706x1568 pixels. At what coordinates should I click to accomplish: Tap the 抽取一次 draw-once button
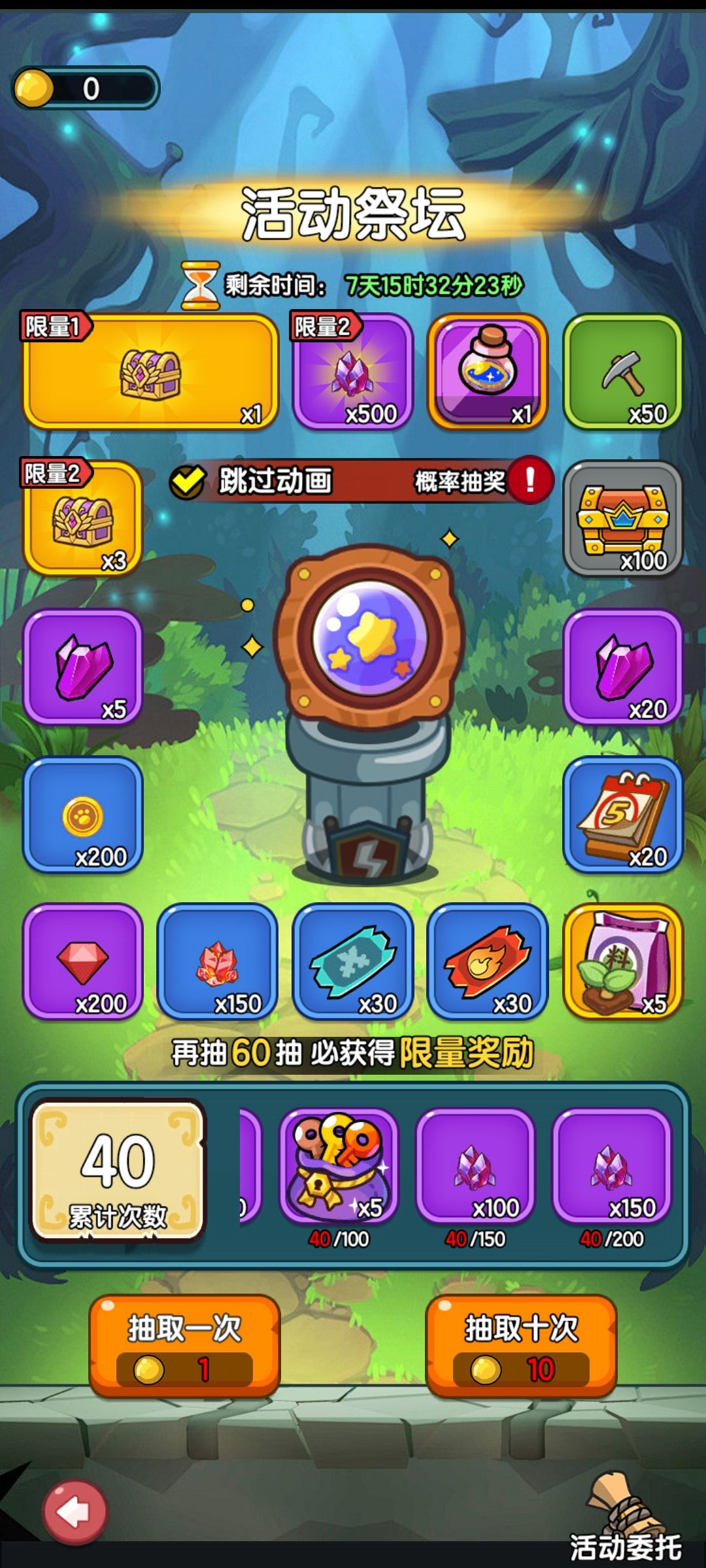185,1346
